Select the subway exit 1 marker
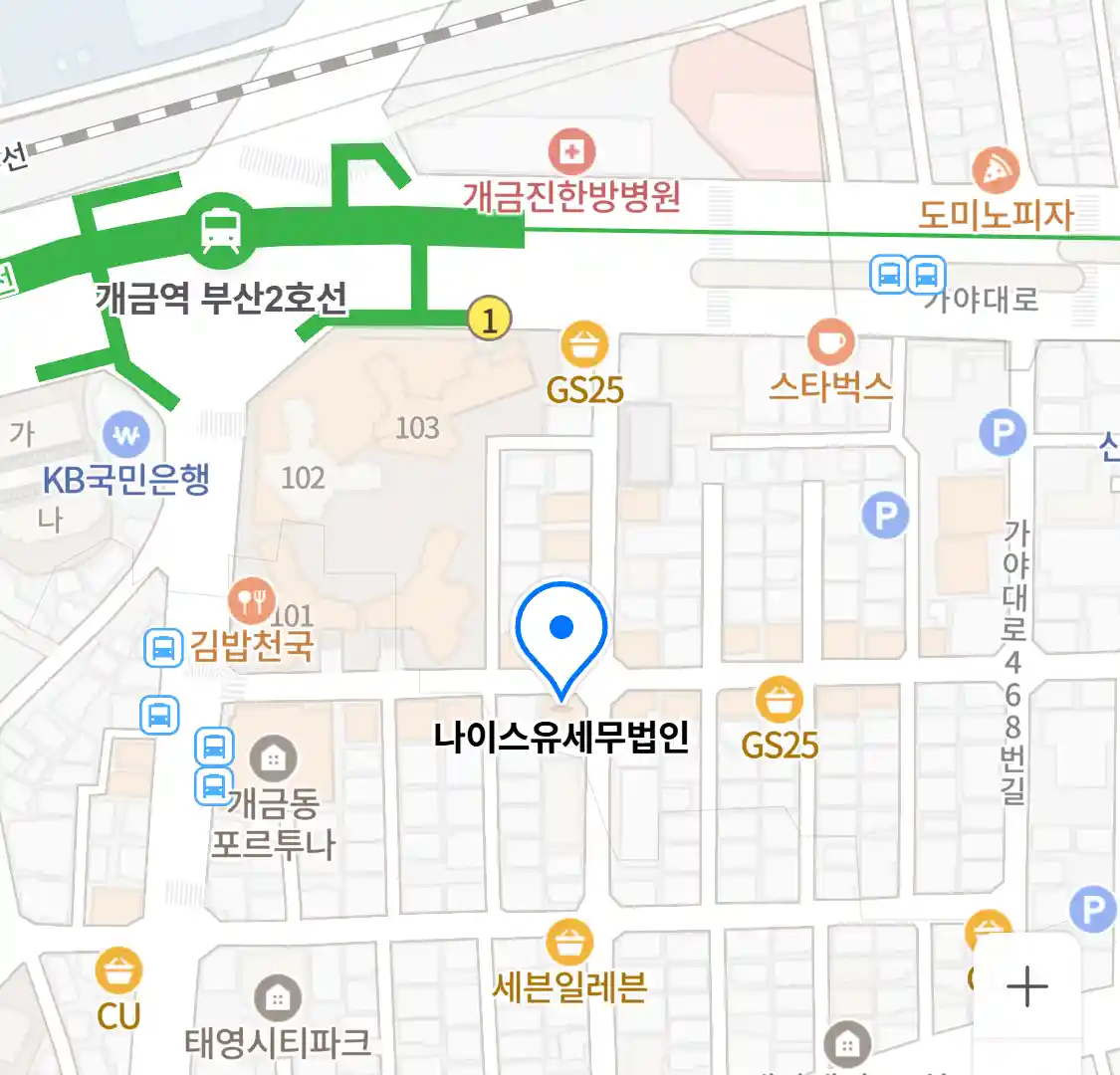The image size is (1120, 1075). 488,320
